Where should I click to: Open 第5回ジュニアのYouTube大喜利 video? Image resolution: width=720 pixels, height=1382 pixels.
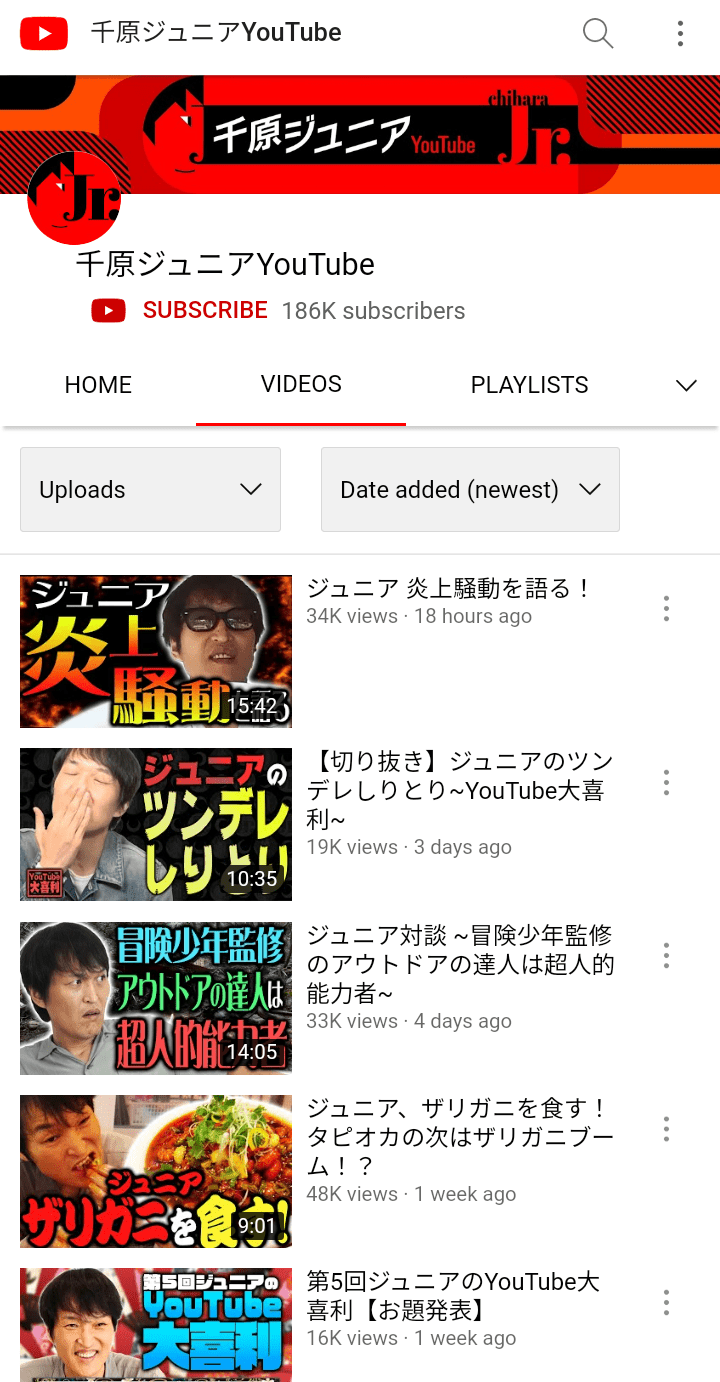[x=156, y=1325]
